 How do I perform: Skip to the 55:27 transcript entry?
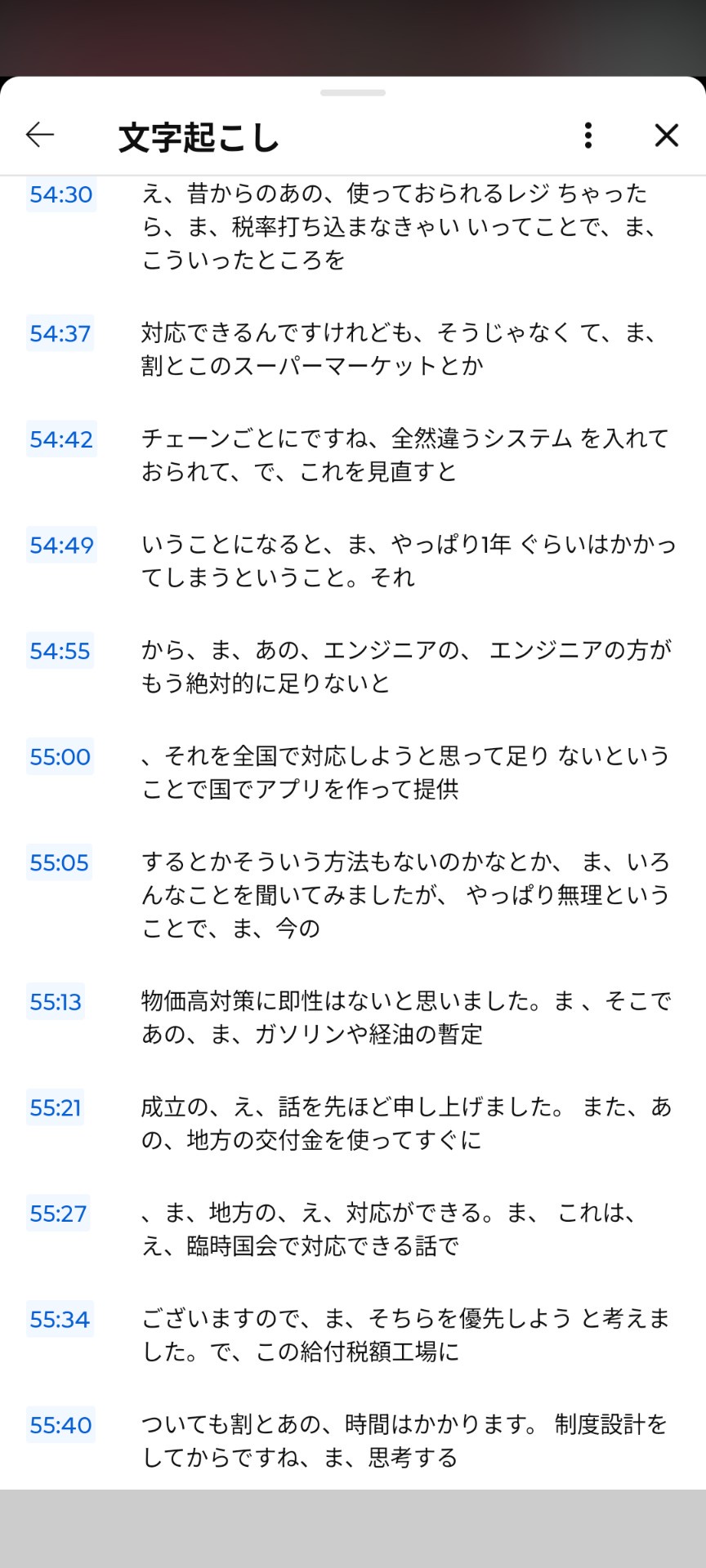(59, 1214)
